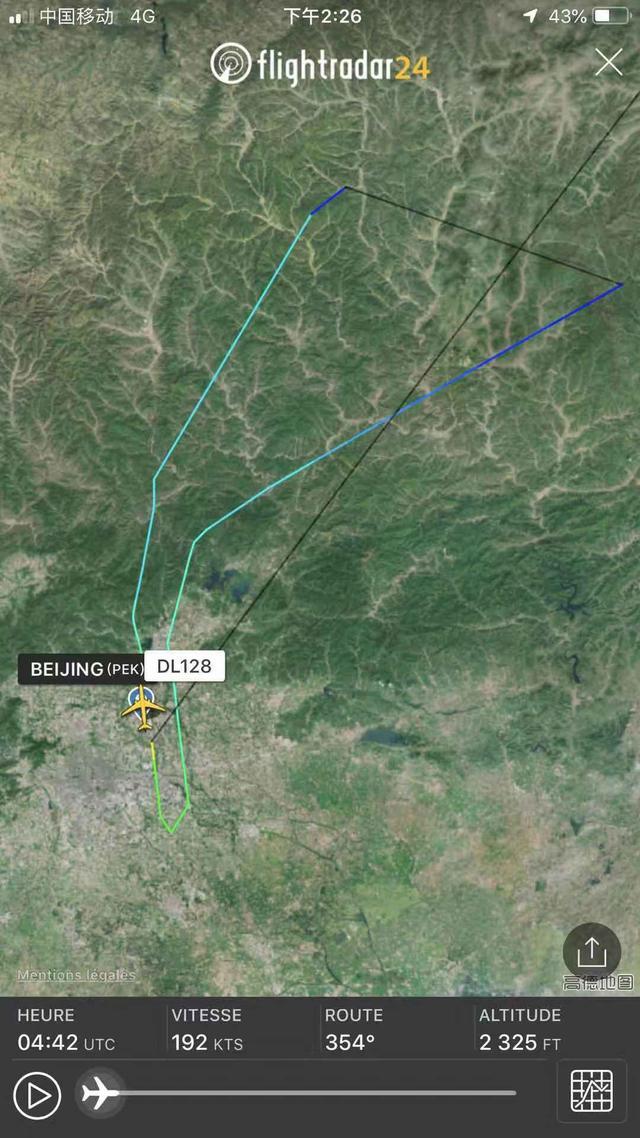Screen dimensions: 640x1138
Task: Tap the playback timeline slider handle
Action: [100, 1092]
